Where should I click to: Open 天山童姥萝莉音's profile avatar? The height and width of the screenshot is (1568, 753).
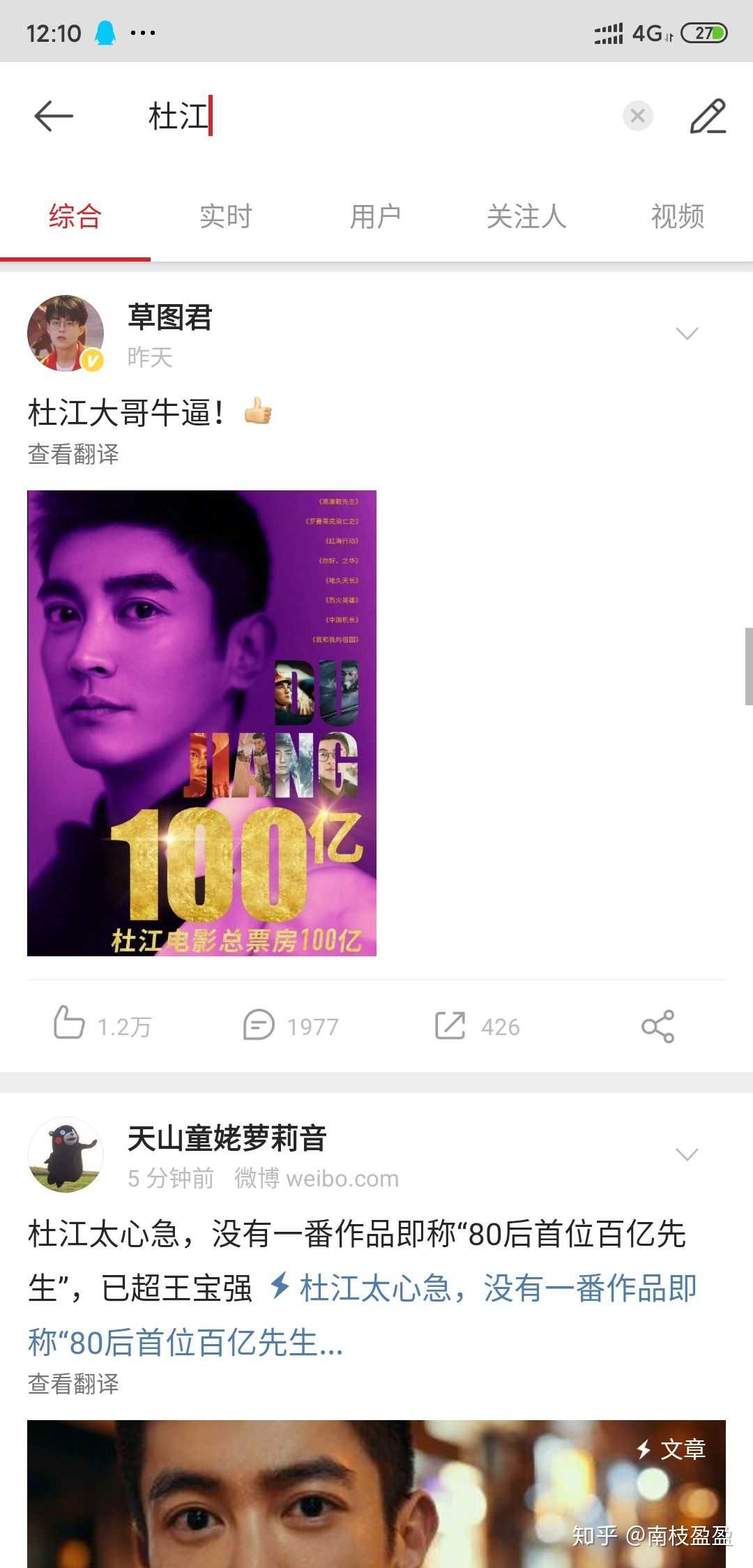pyautogui.click(x=66, y=1154)
